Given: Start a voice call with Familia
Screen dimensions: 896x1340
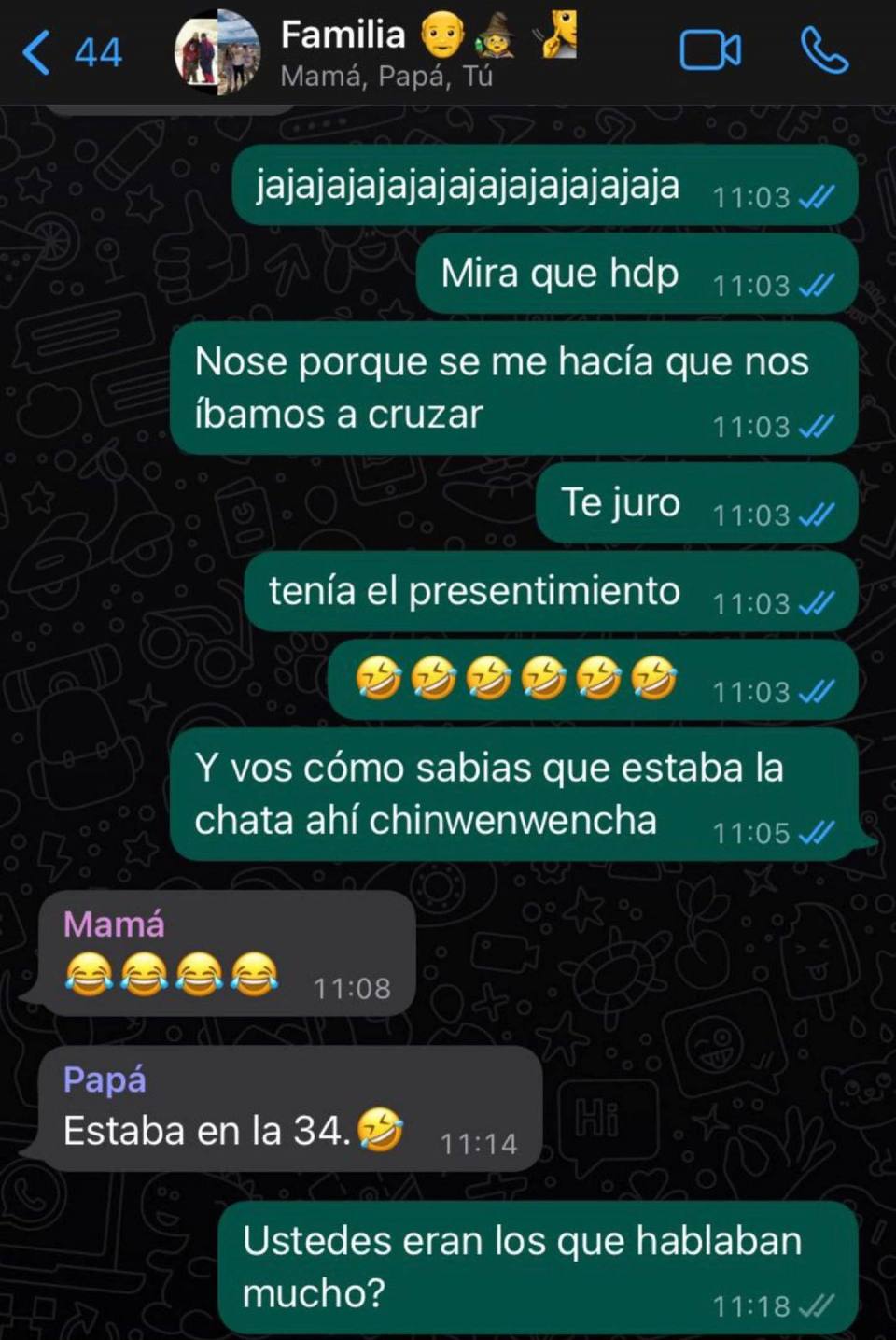Looking at the screenshot, I should (825, 51).
